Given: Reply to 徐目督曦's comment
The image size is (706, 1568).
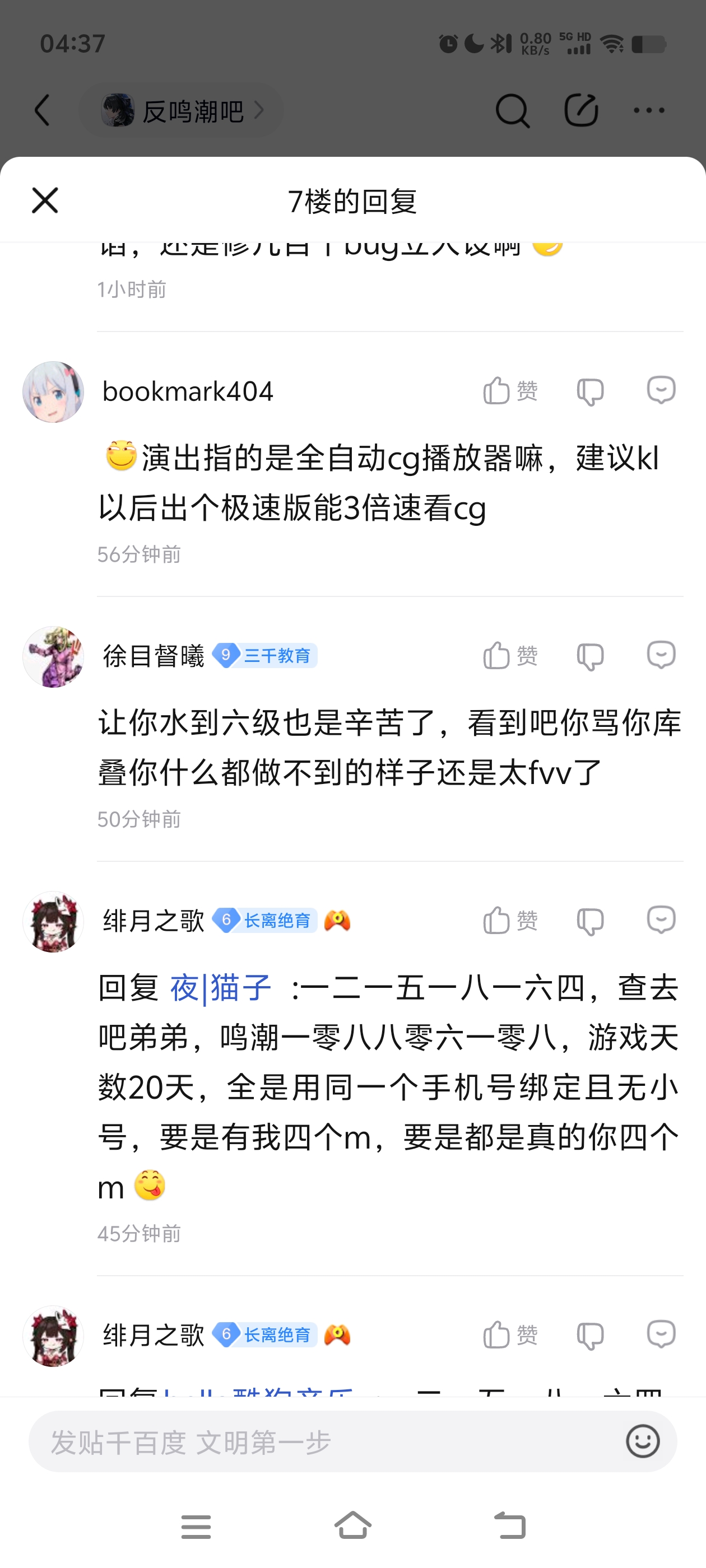Looking at the screenshot, I should (x=661, y=656).
